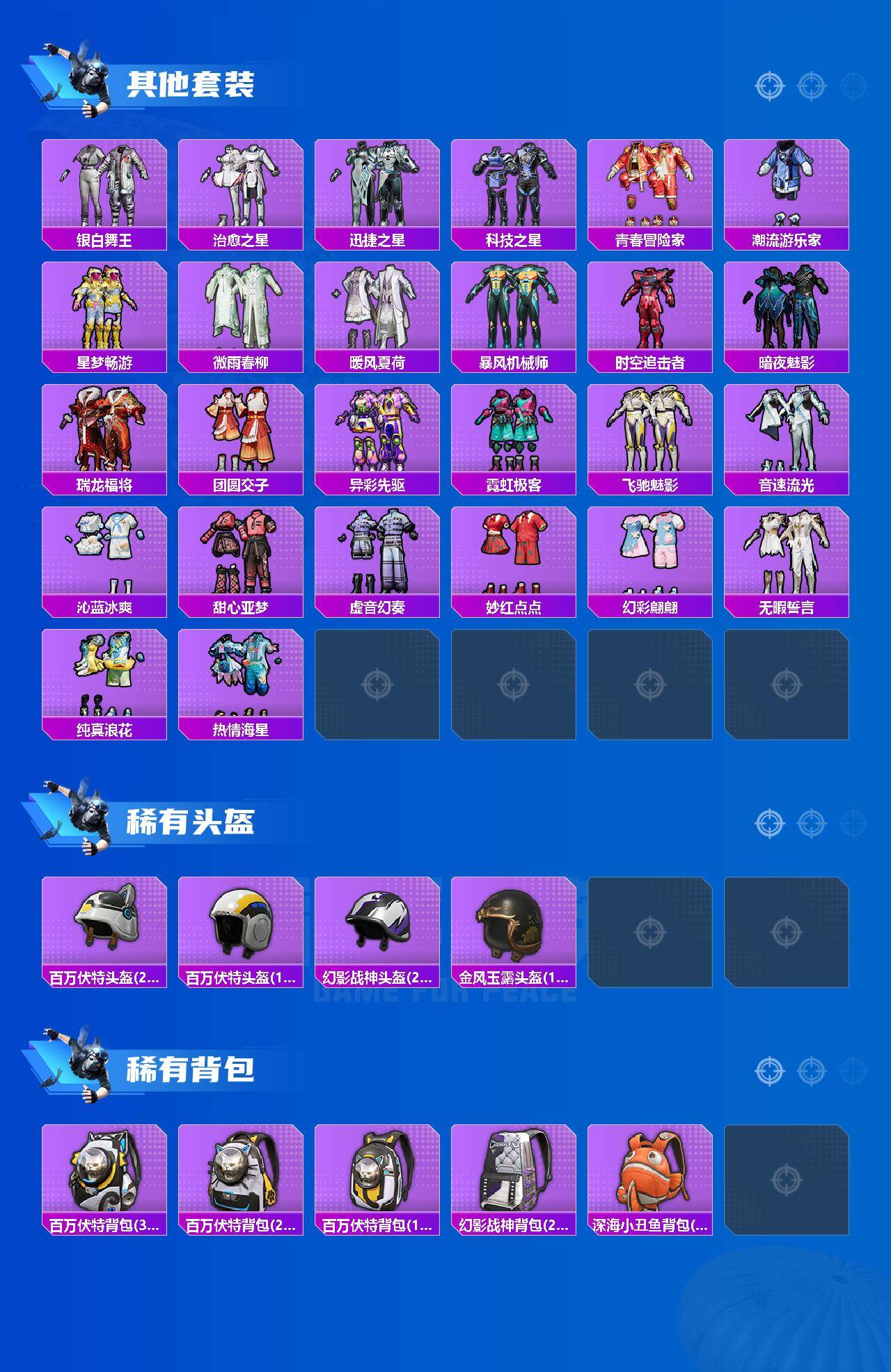This screenshot has height=1372, width=891.
Task: View the 甜心亚梦 costume
Action: point(240,553)
